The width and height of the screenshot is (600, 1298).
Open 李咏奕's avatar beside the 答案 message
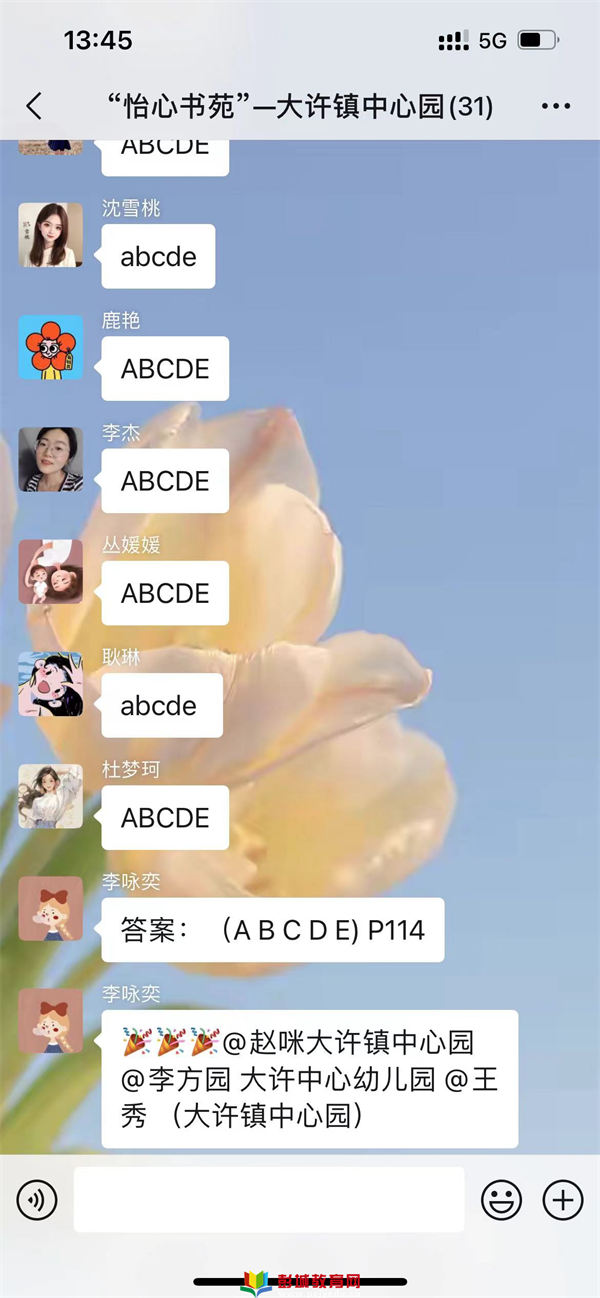point(50,908)
